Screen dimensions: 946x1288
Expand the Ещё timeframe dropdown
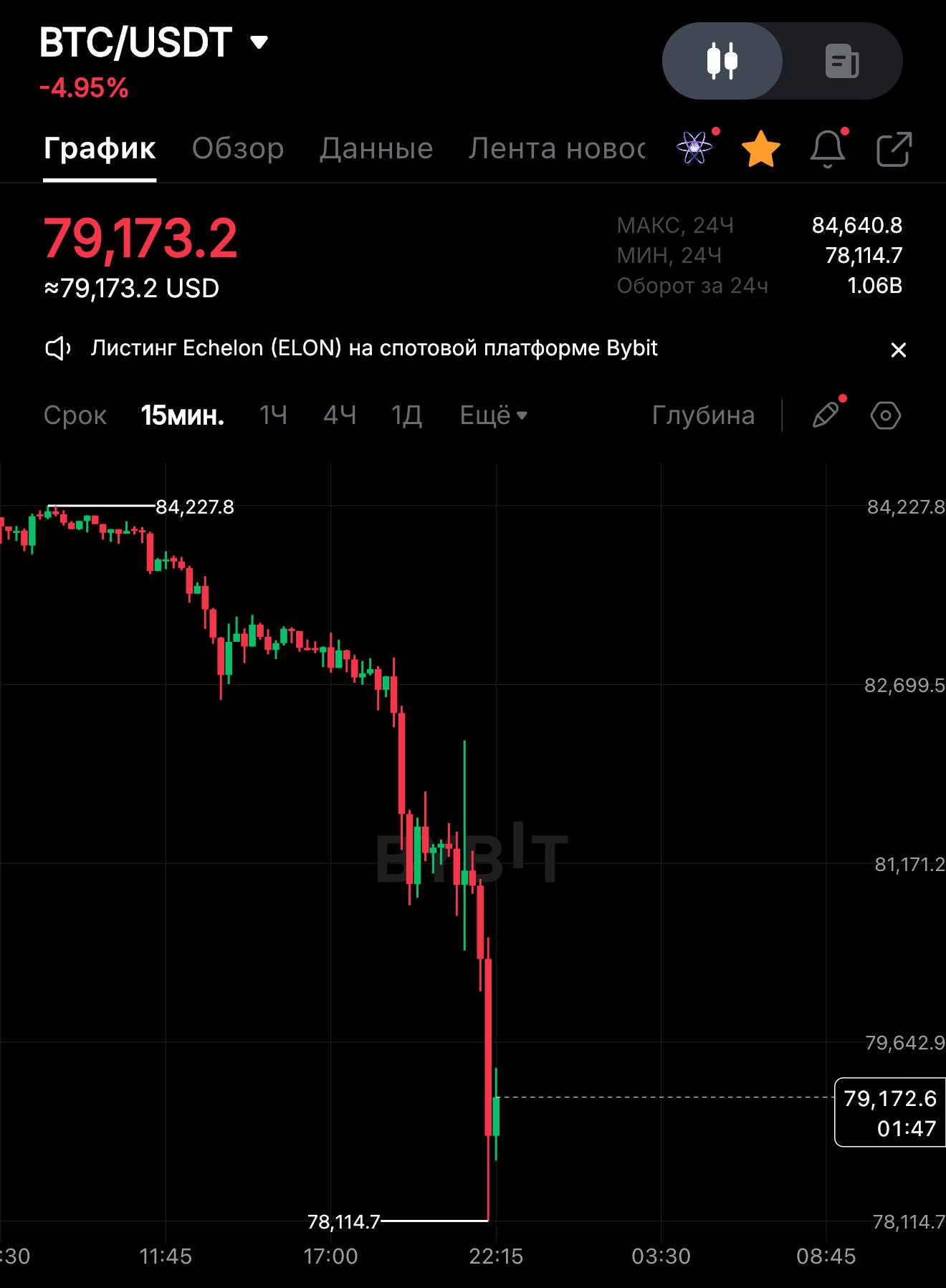(x=493, y=415)
